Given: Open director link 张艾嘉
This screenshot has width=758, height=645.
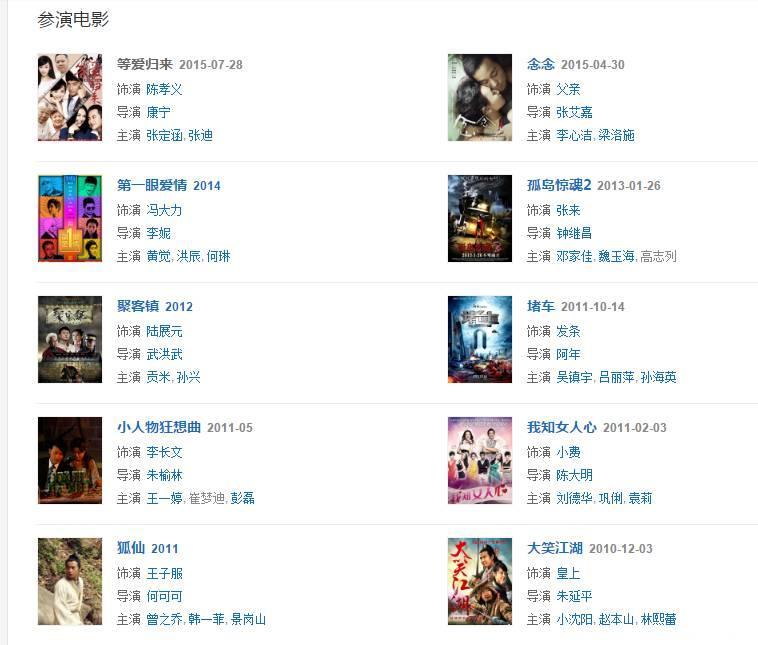Looking at the screenshot, I should (574, 112).
